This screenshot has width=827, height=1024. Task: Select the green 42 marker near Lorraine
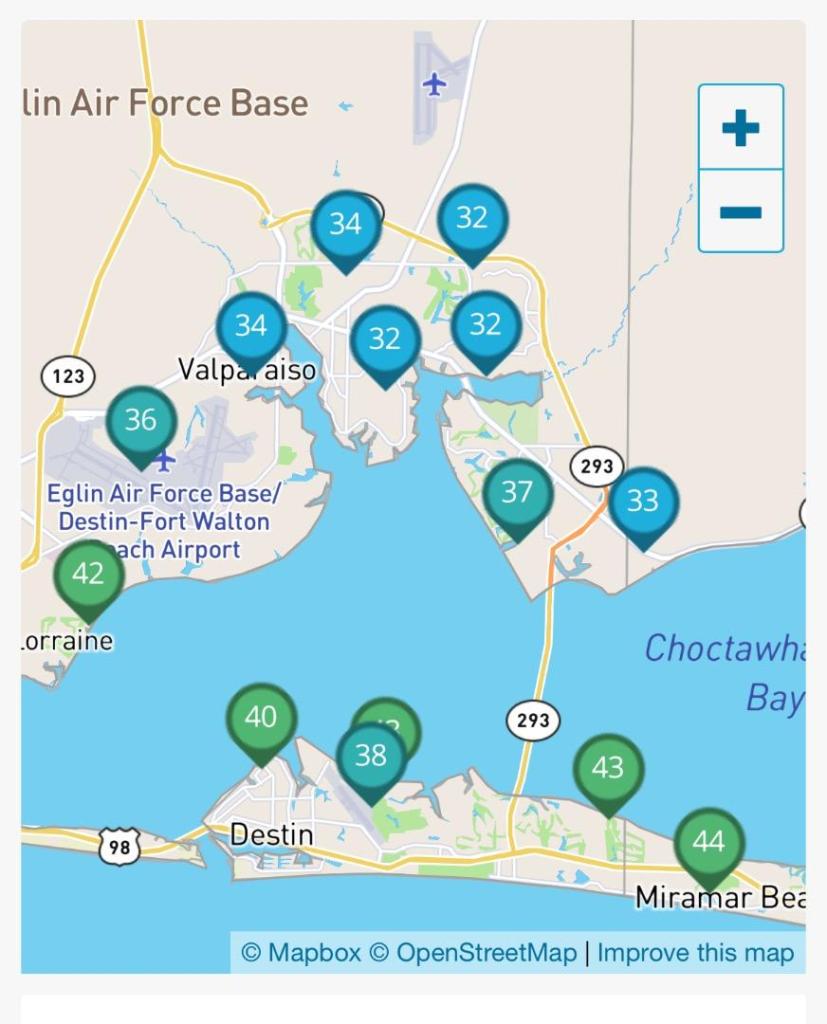tap(88, 575)
